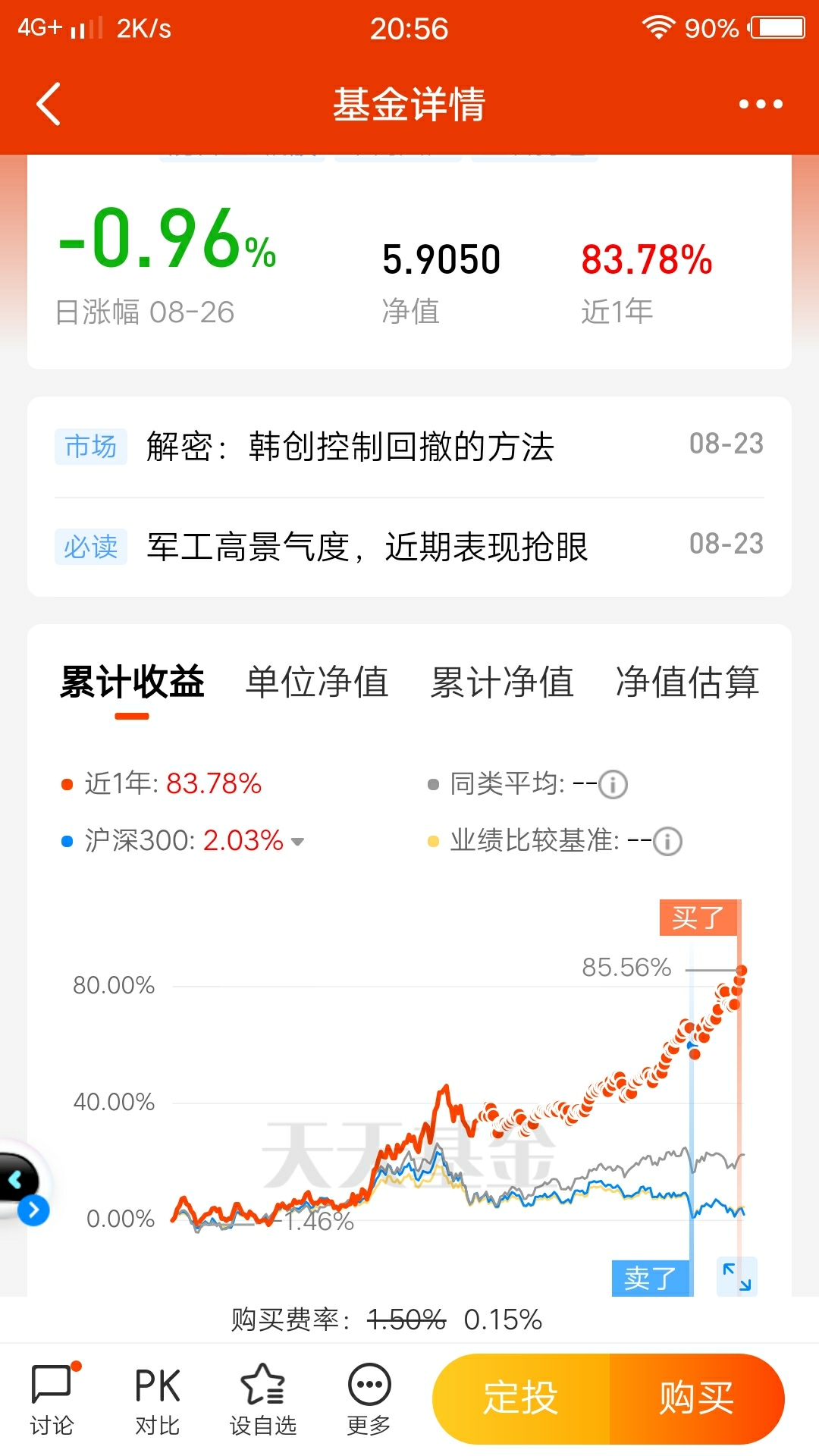Show info for 同类平均 metric

point(614,784)
